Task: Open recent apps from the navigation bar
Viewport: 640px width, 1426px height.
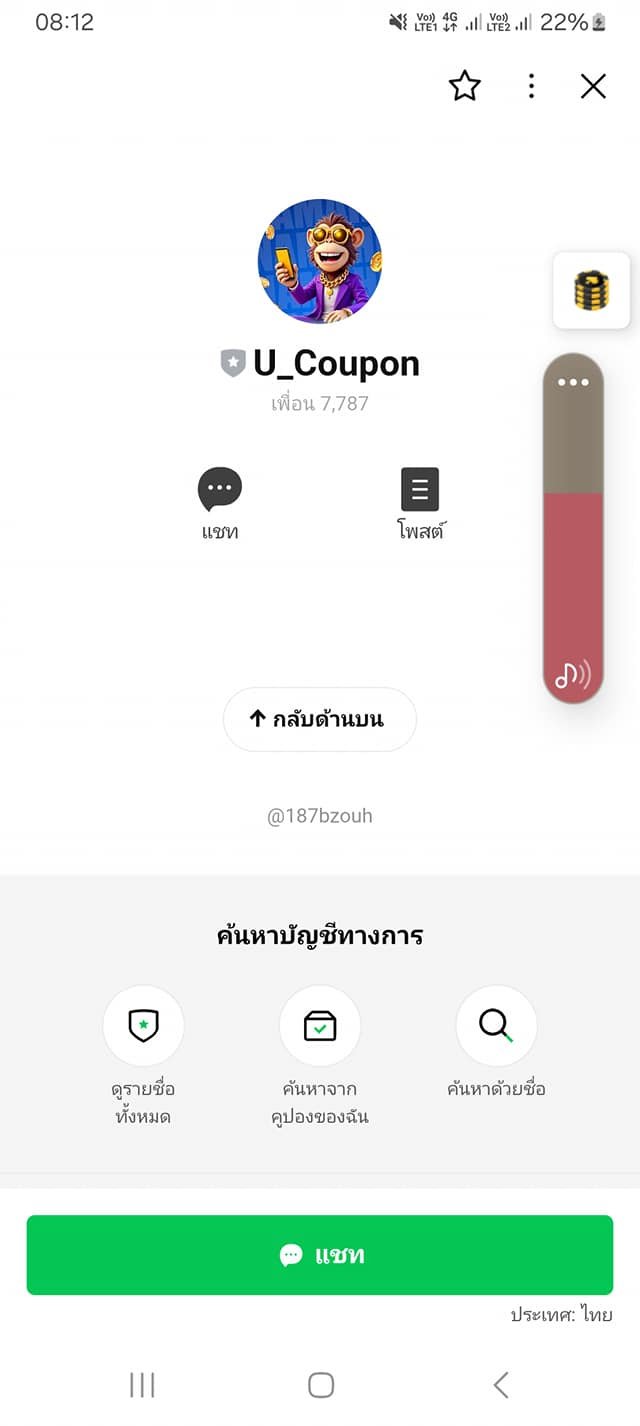Action: [142, 1385]
